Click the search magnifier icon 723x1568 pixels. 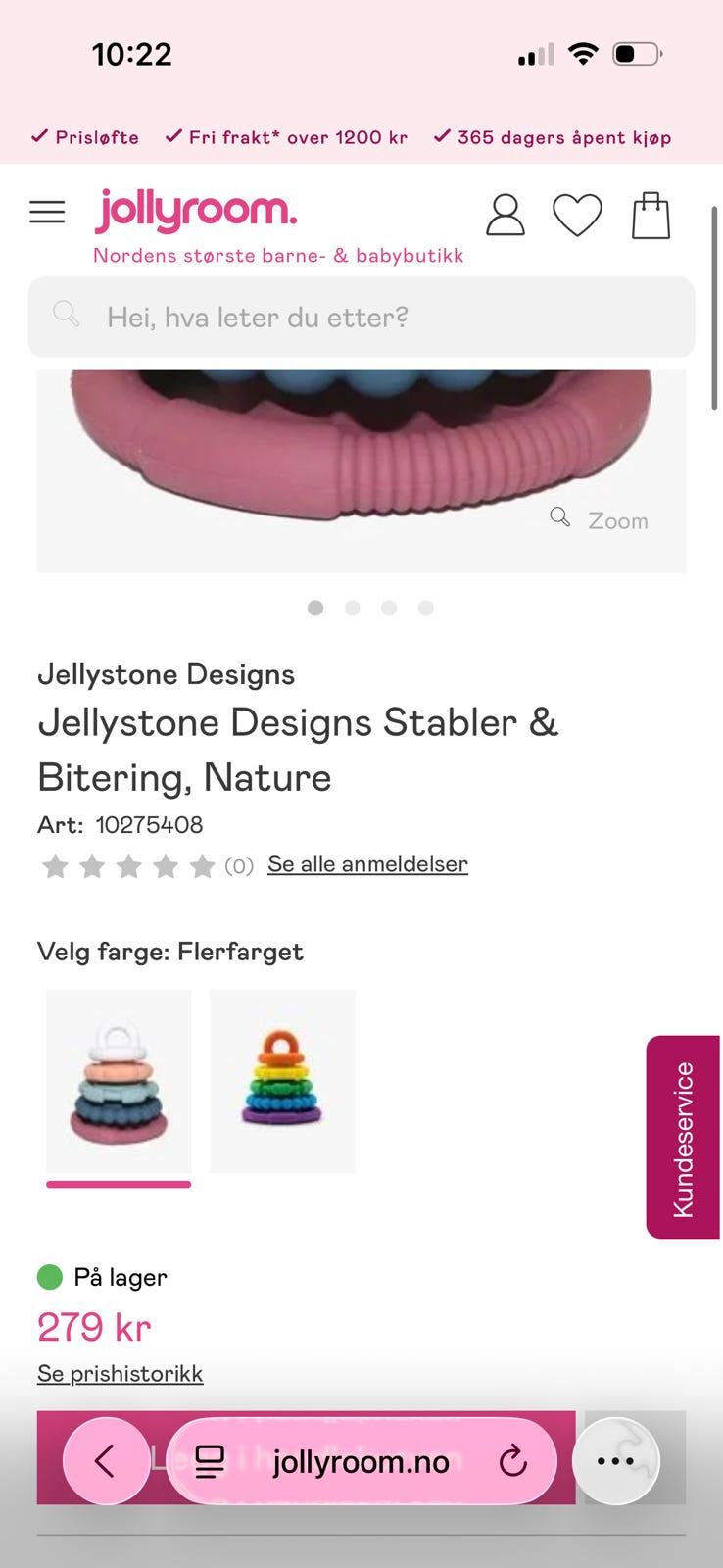point(65,317)
